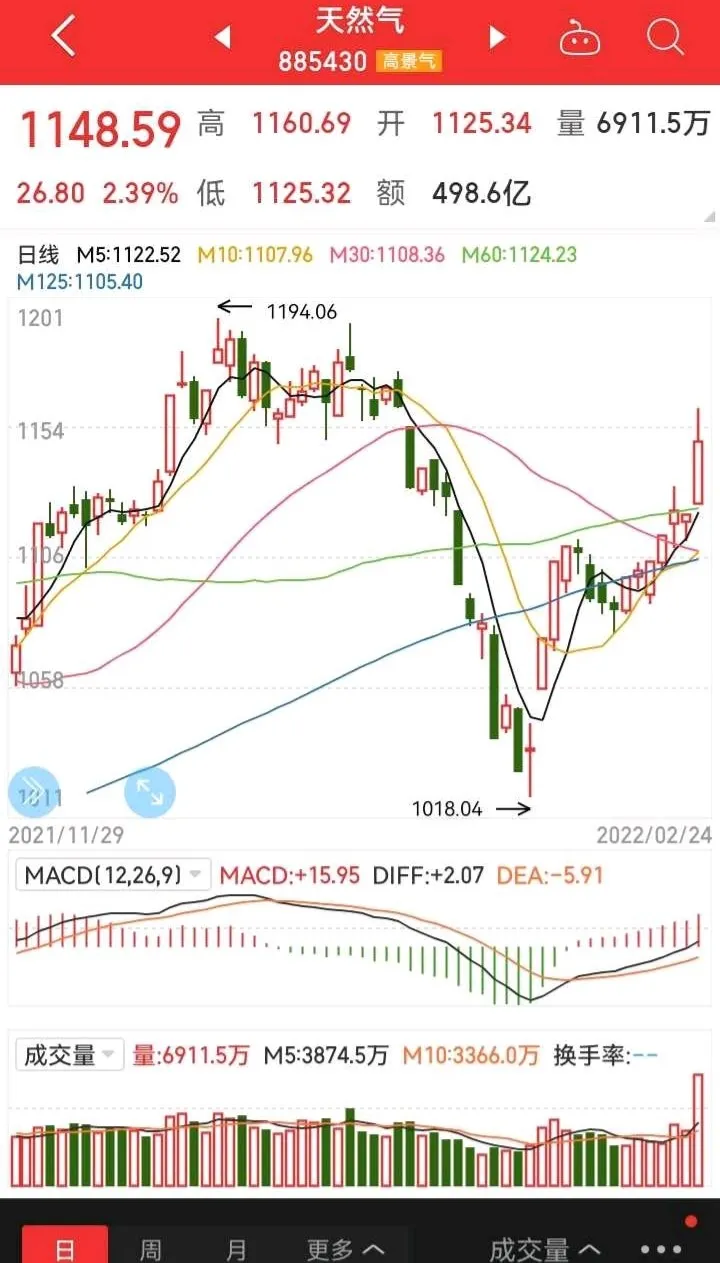This screenshot has width=720, height=1263.
Task: Expand the bottom 成交量 selector
Action: click(x=545, y=1248)
